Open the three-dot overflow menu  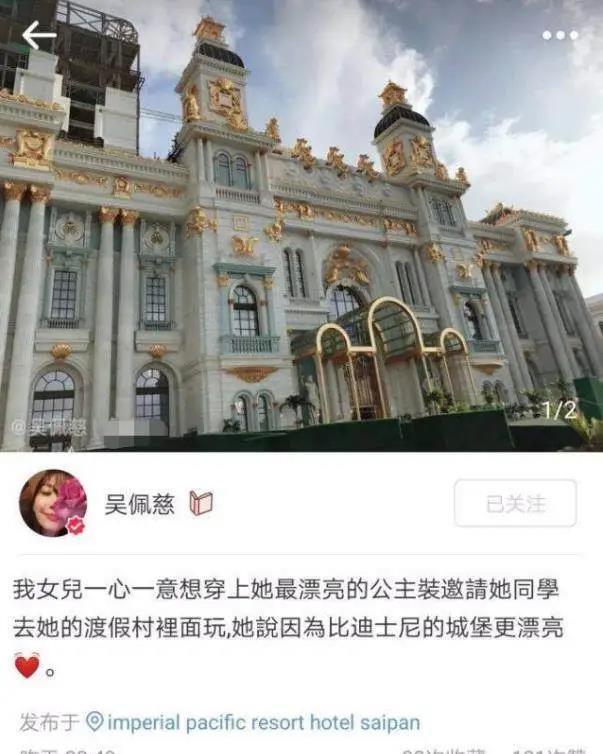(x=560, y=35)
